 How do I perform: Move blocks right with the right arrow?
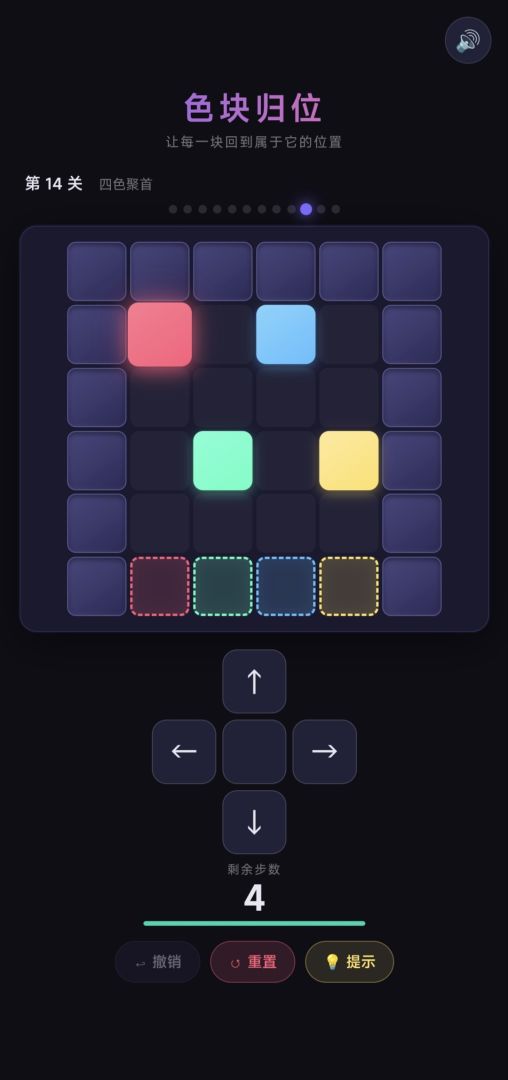(324, 751)
